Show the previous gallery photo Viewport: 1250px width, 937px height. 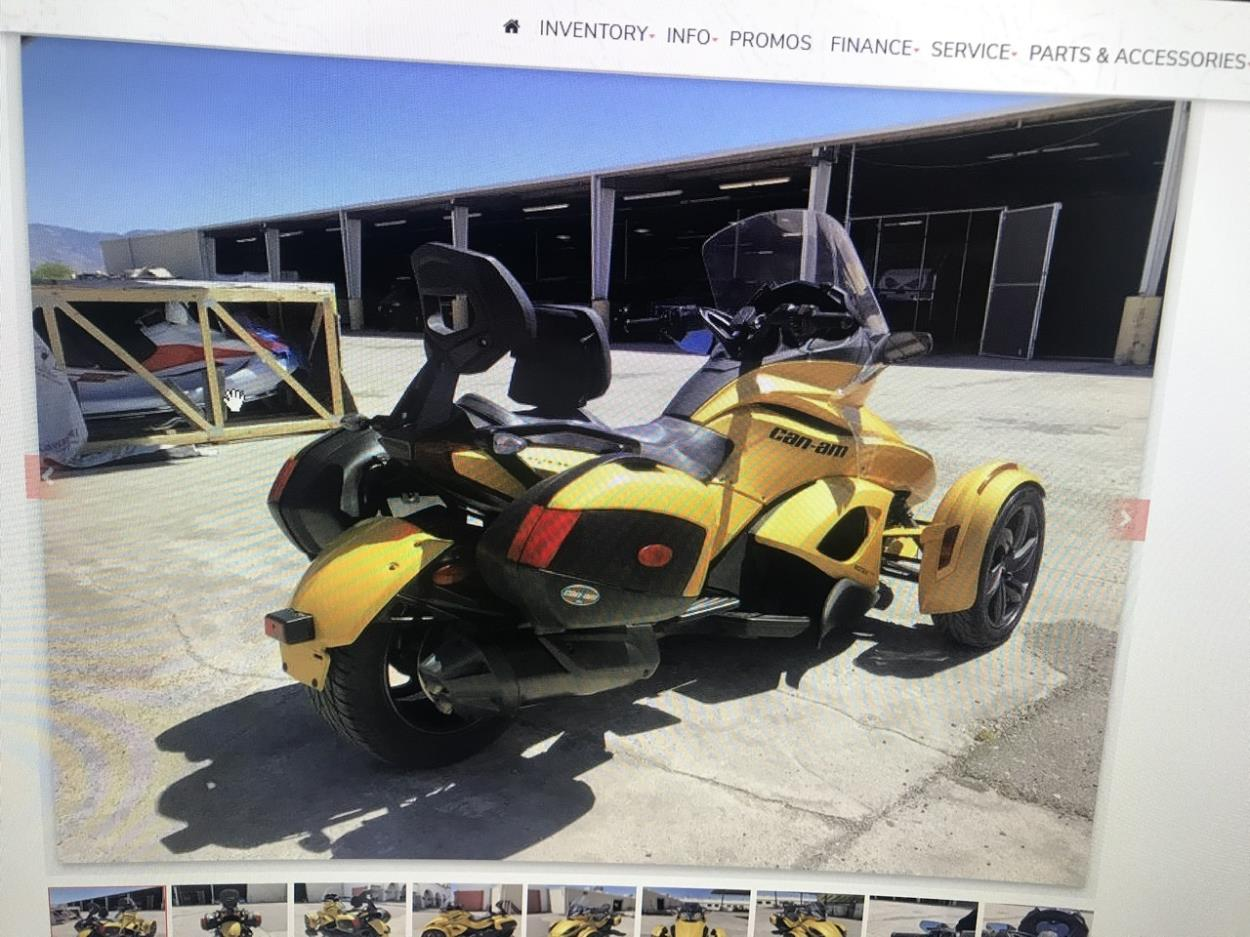pos(42,476)
